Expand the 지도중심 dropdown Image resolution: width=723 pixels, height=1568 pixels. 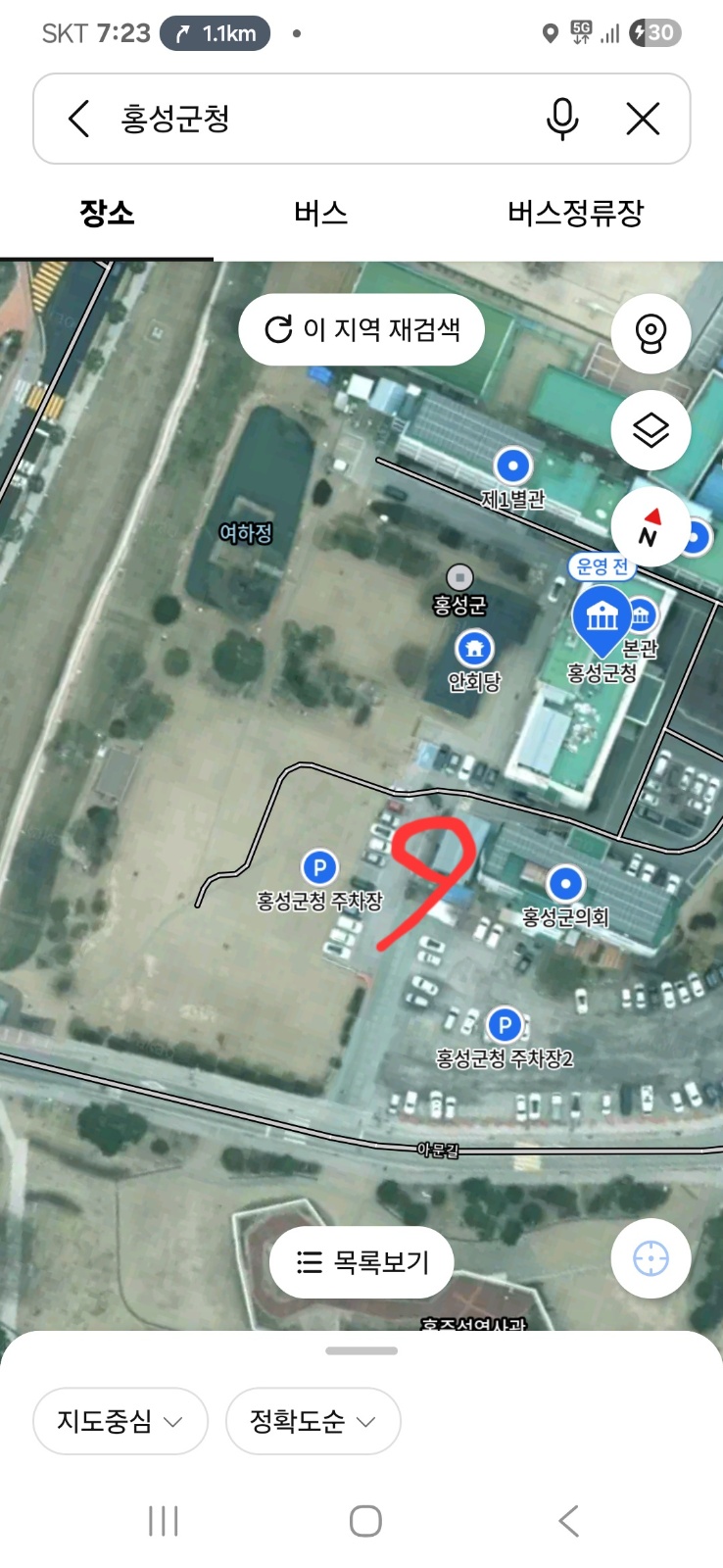tap(120, 1421)
